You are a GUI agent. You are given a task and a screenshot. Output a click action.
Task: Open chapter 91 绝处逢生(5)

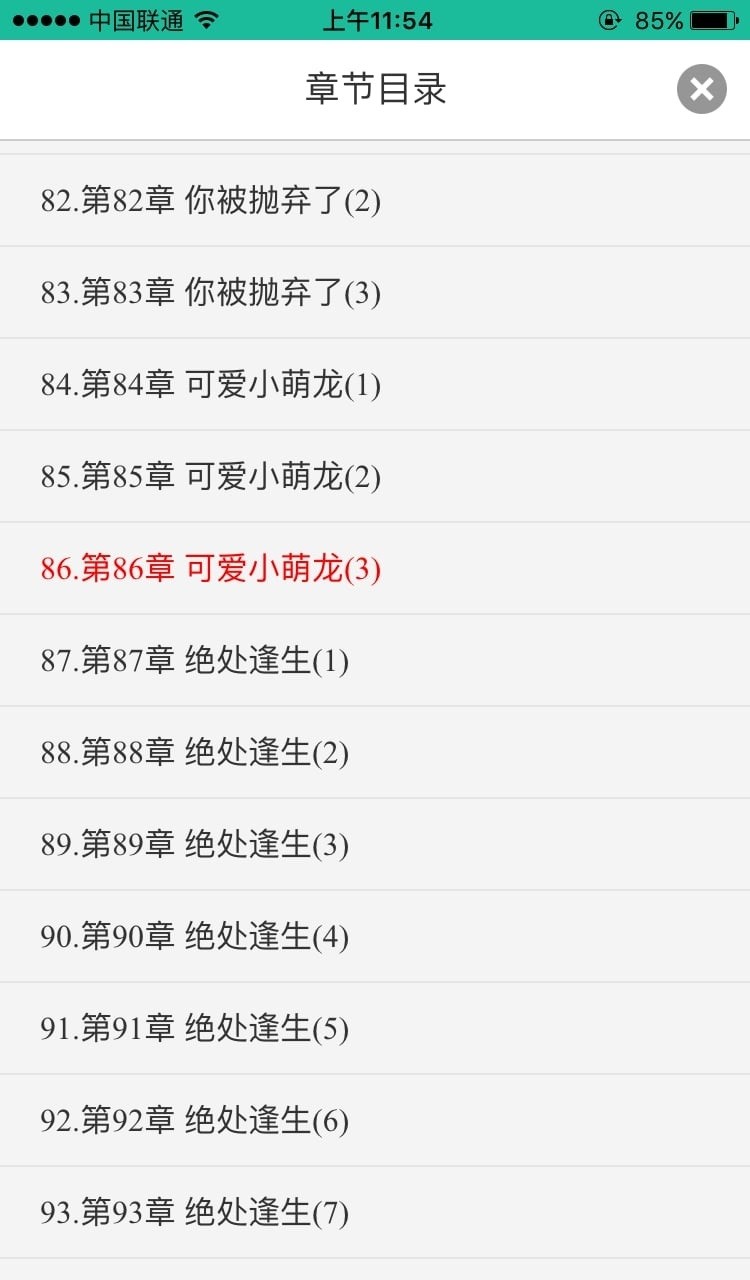195,1029
